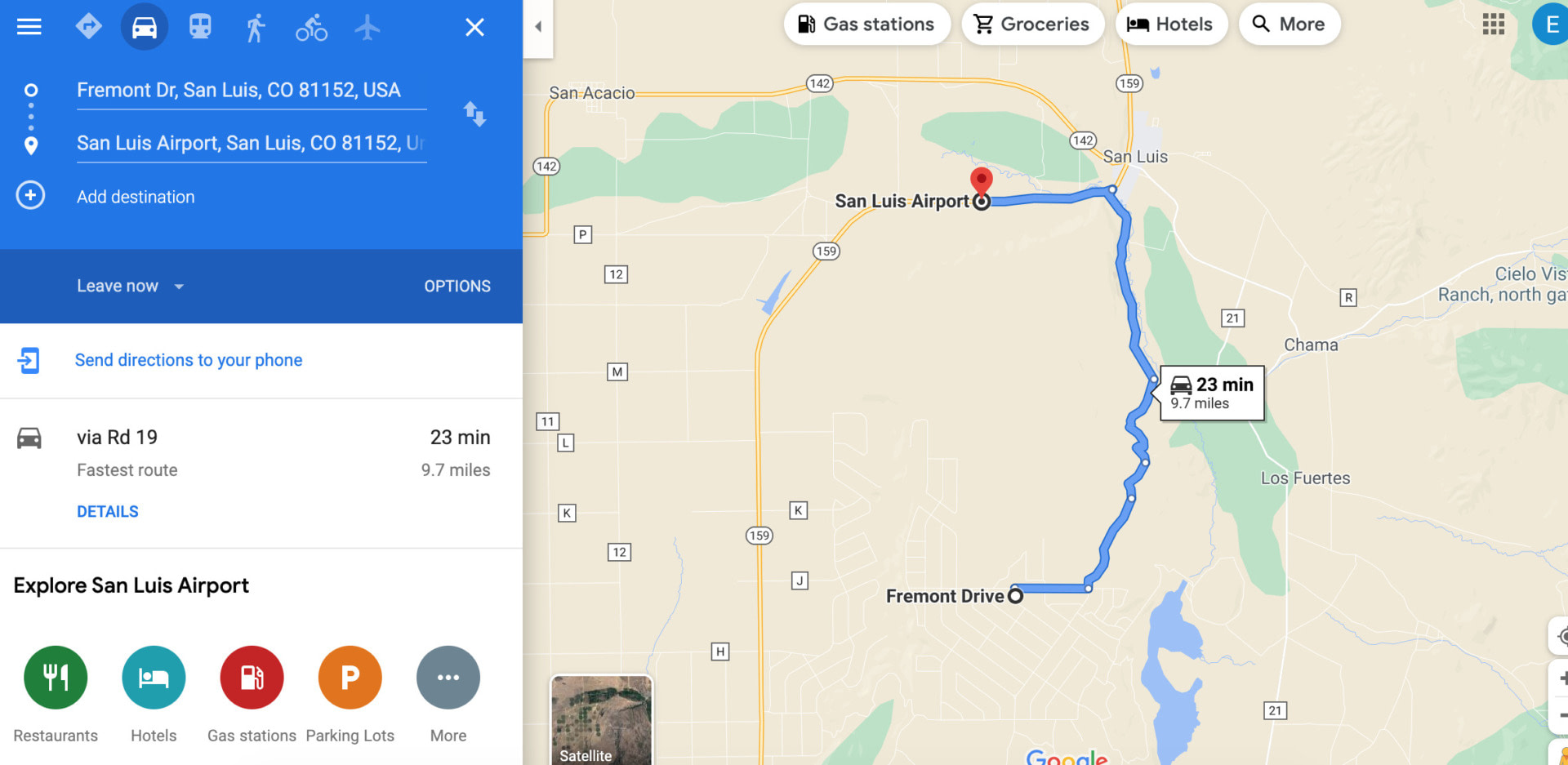Edit the Fremont Dr starting point field
Screen dimensions: 1568x765
pos(251,90)
